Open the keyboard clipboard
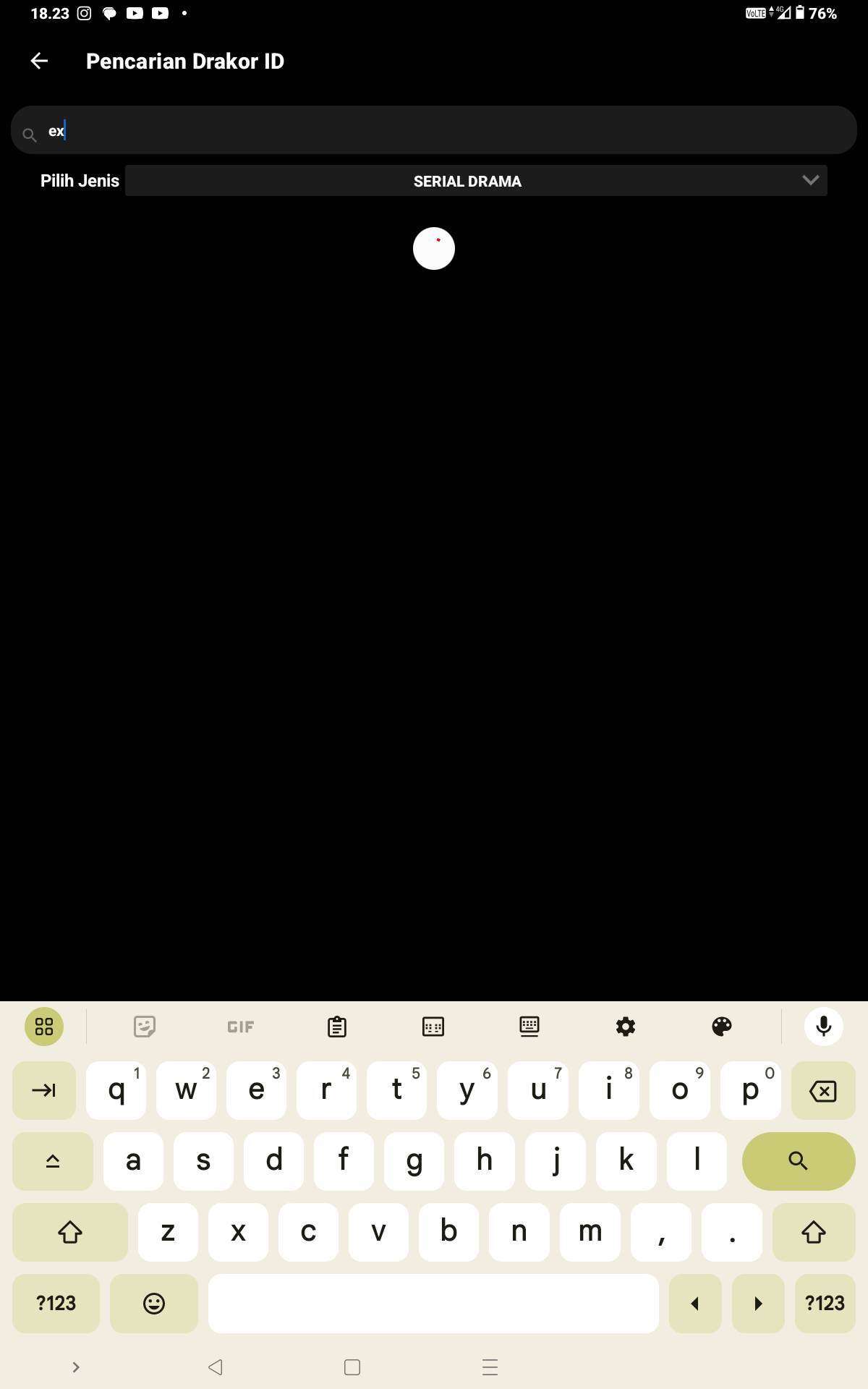Screen dimensions: 868x1389 pos(337,1027)
